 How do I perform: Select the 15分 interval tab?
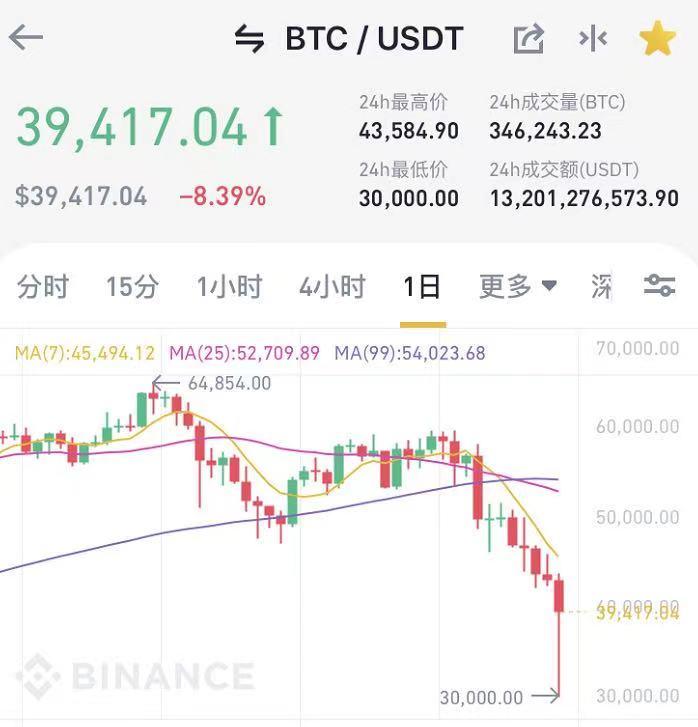point(132,287)
